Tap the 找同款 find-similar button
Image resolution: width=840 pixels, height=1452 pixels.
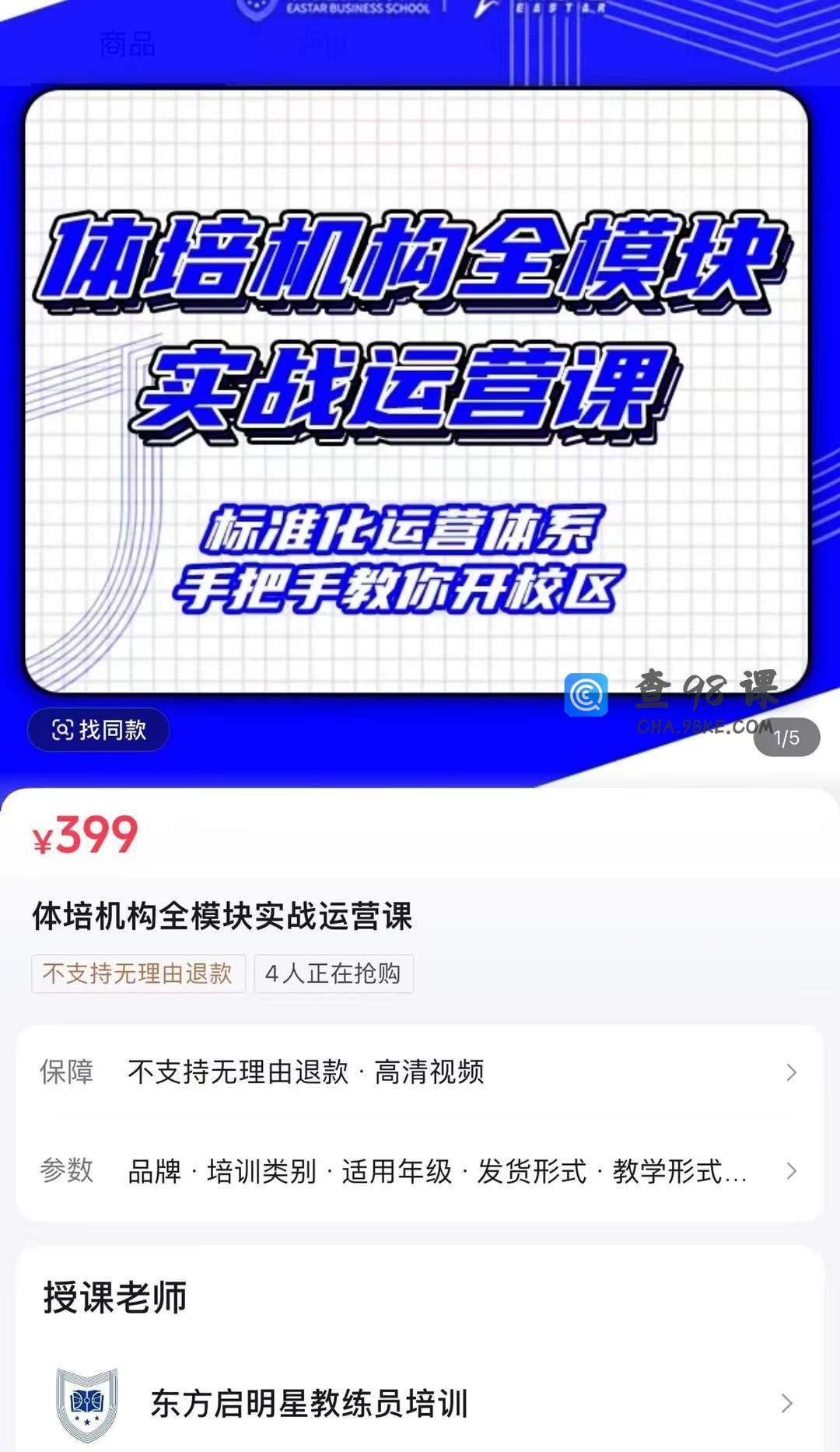coord(99,730)
